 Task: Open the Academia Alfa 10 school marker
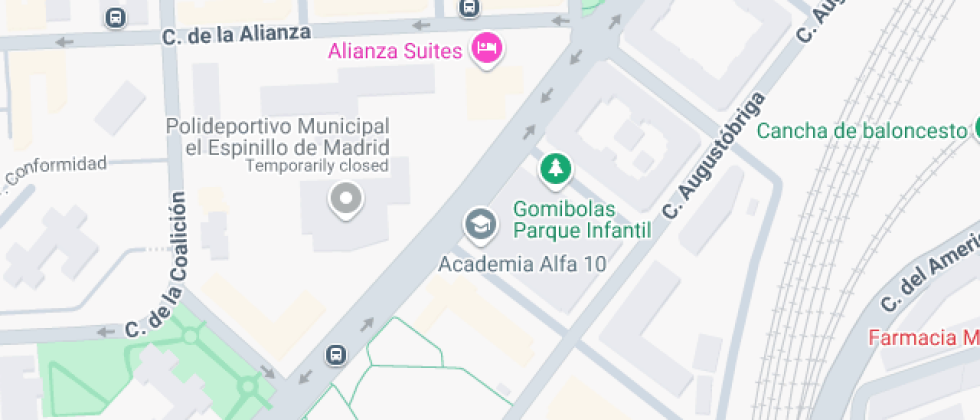click(x=481, y=224)
